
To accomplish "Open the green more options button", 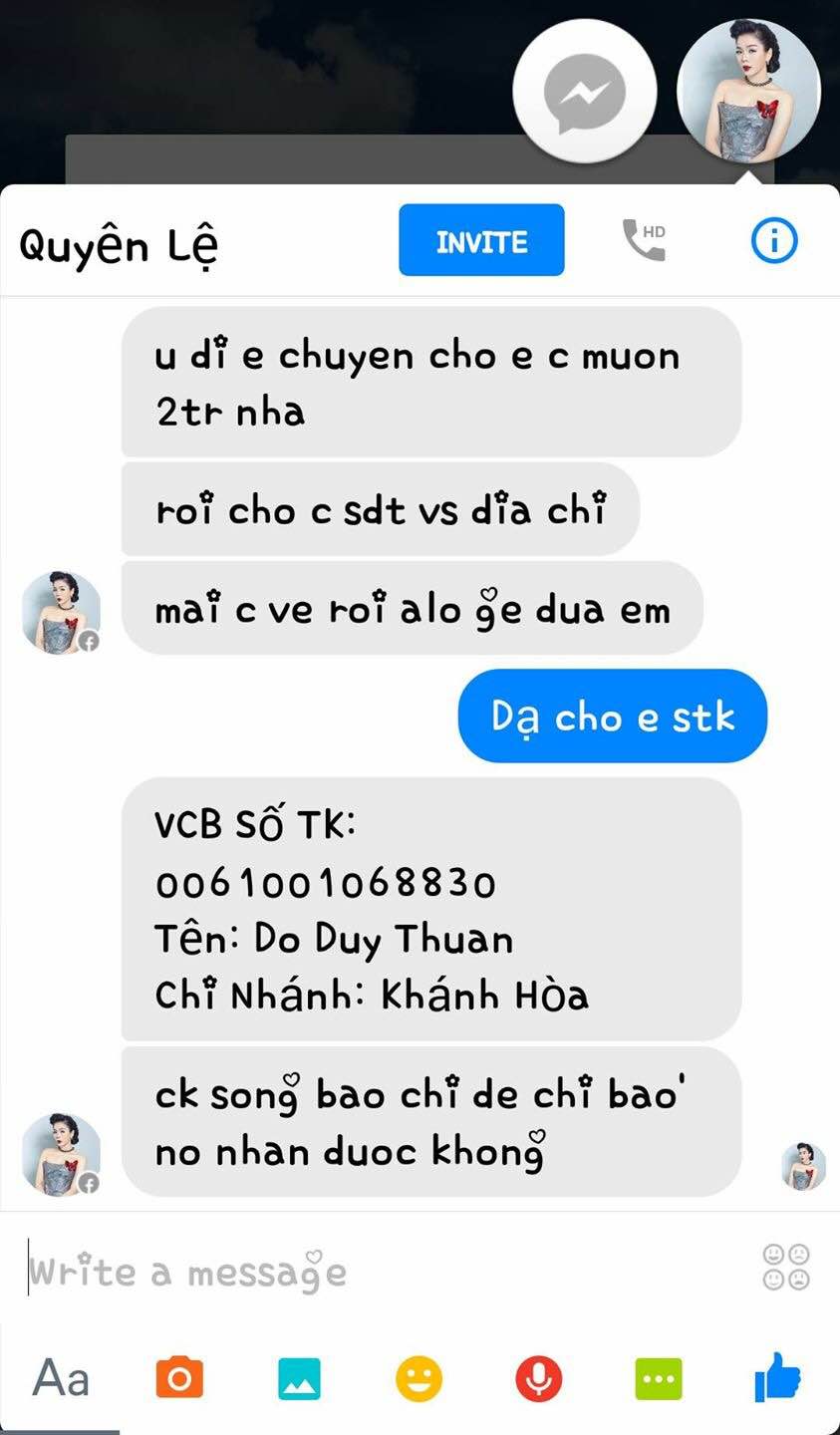I will click(x=659, y=1379).
